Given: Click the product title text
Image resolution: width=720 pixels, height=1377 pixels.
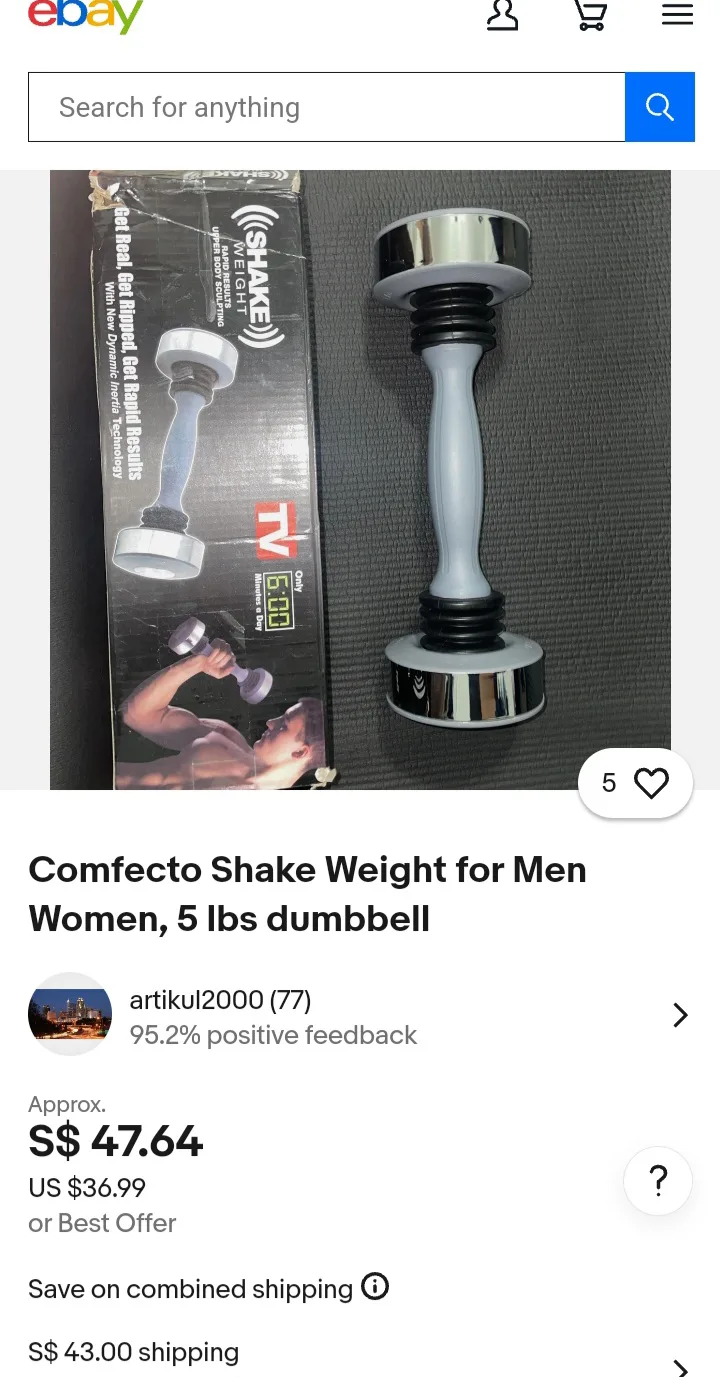Looking at the screenshot, I should [x=307, y=893].
